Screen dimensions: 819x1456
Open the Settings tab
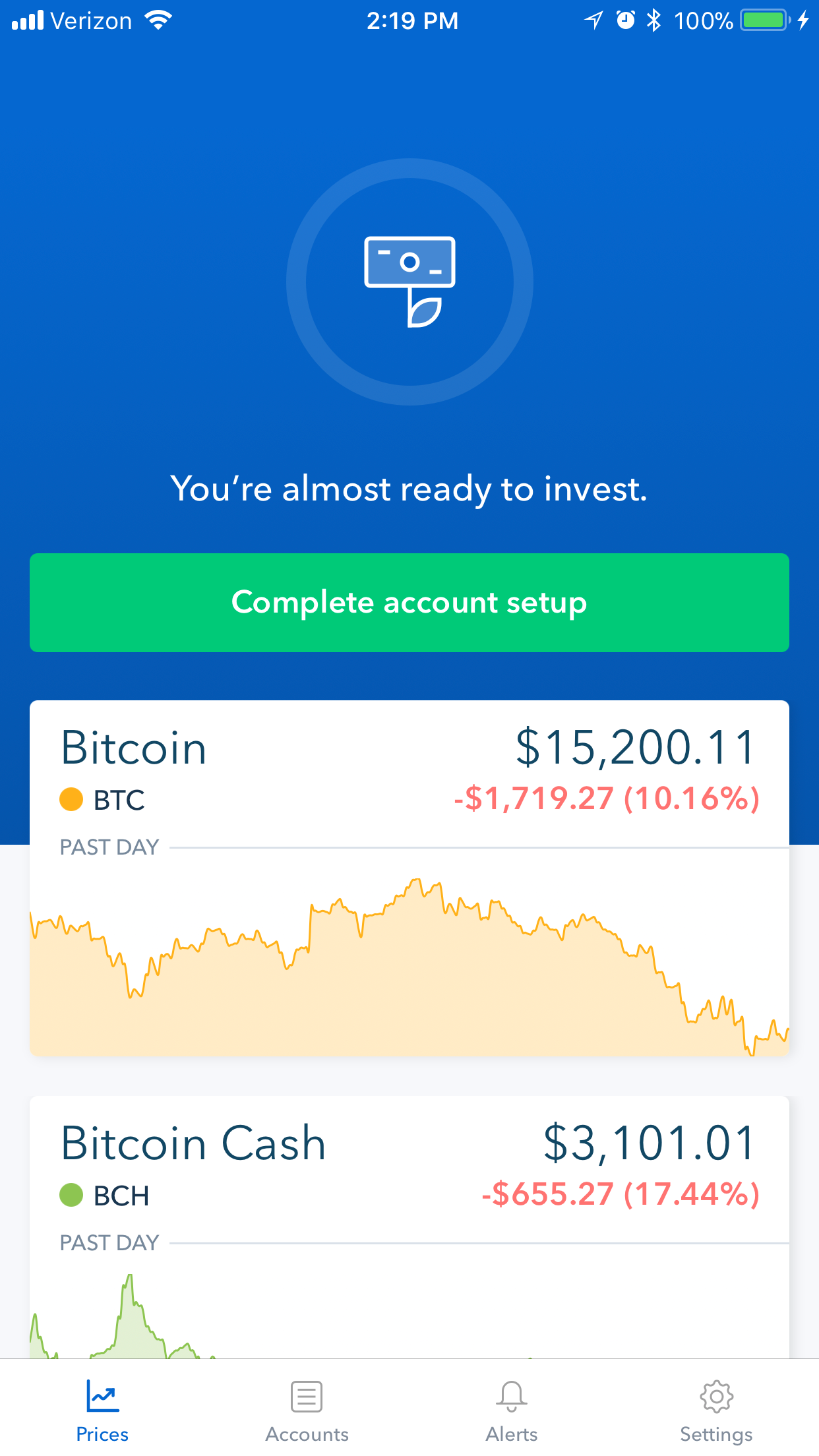pos(716,1411)
